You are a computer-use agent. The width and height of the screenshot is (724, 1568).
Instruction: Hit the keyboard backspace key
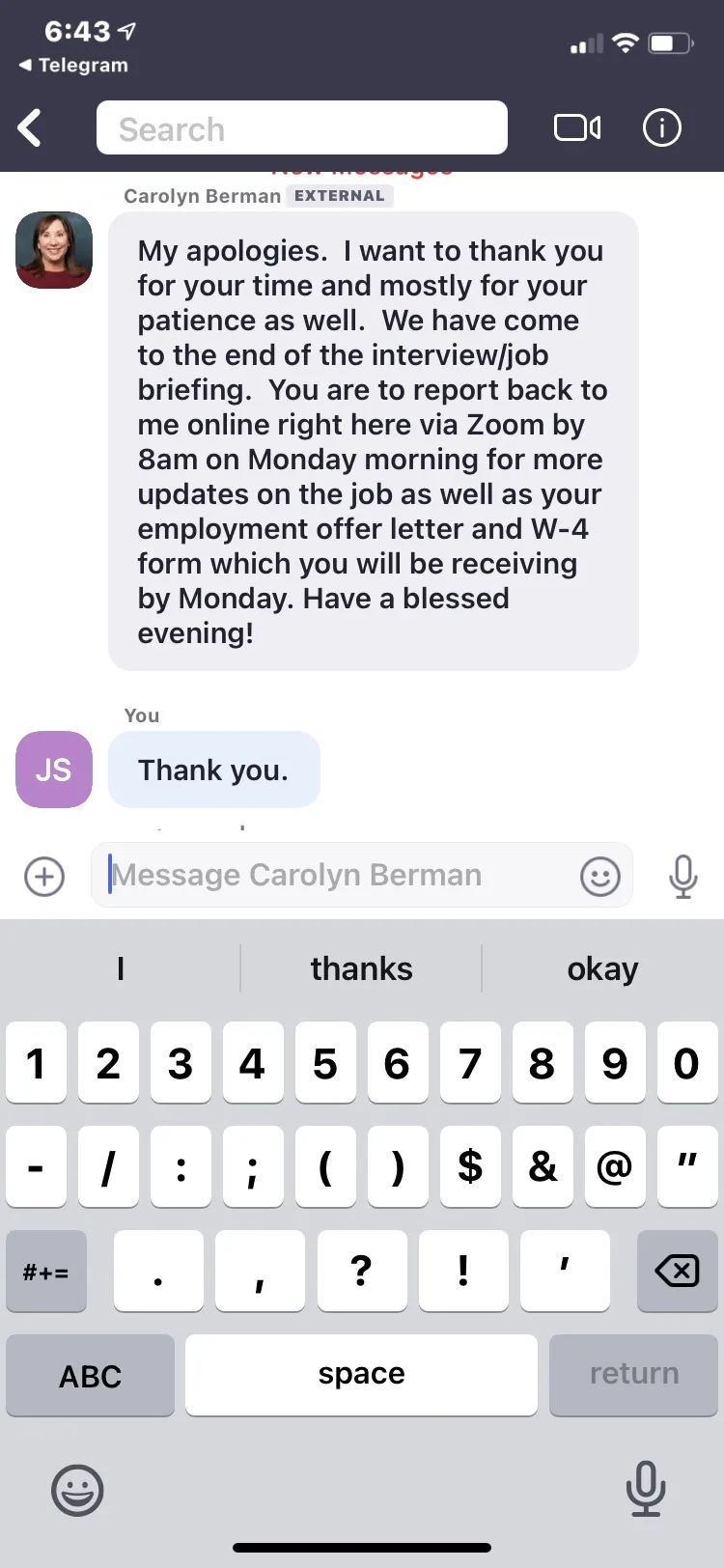(x=678, y=1271)
